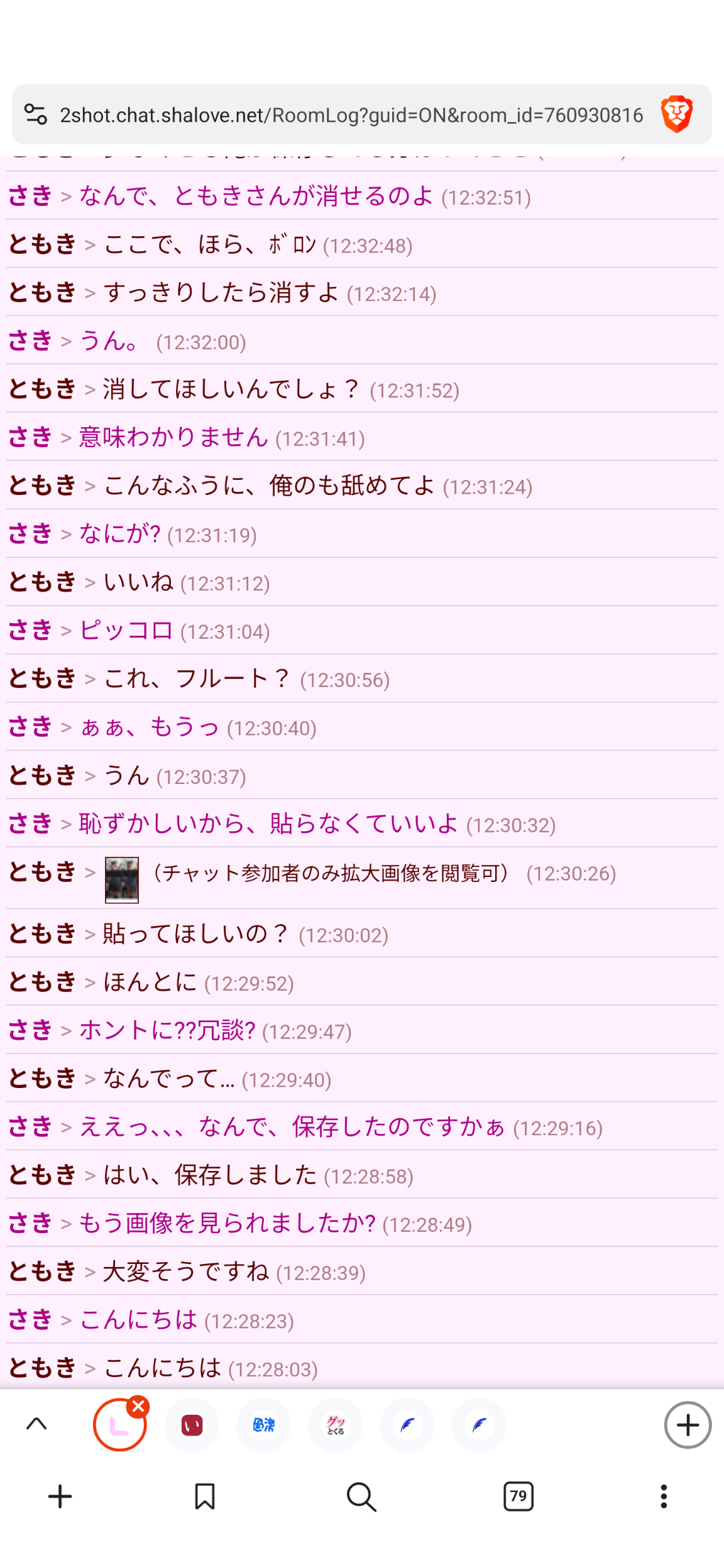Open the image thumbnail posted by ともき
724x1568 pixels.
pos(121,880)
